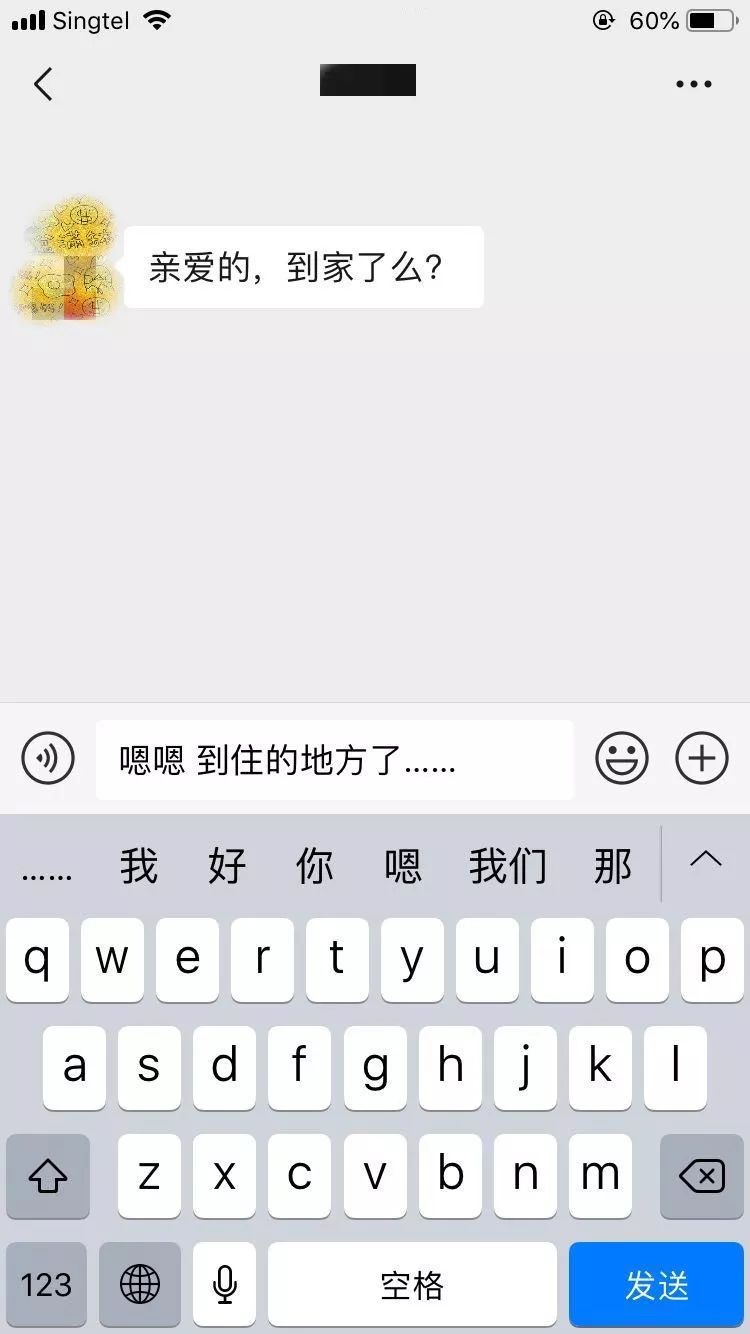The image size is (750, 1334).
Task: Insert a space with 空格 key
Action: 412,1285
